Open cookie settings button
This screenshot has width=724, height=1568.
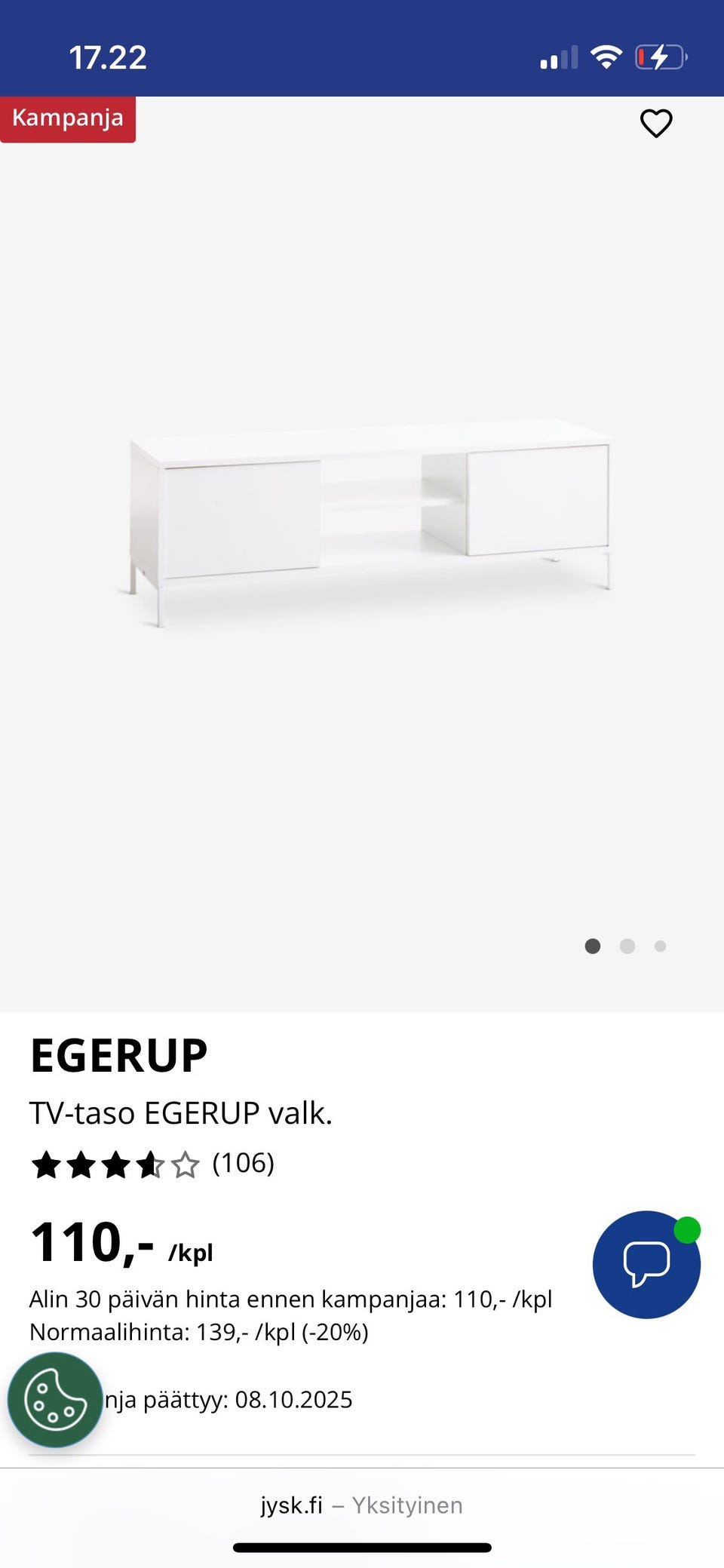coord(55,1400)
